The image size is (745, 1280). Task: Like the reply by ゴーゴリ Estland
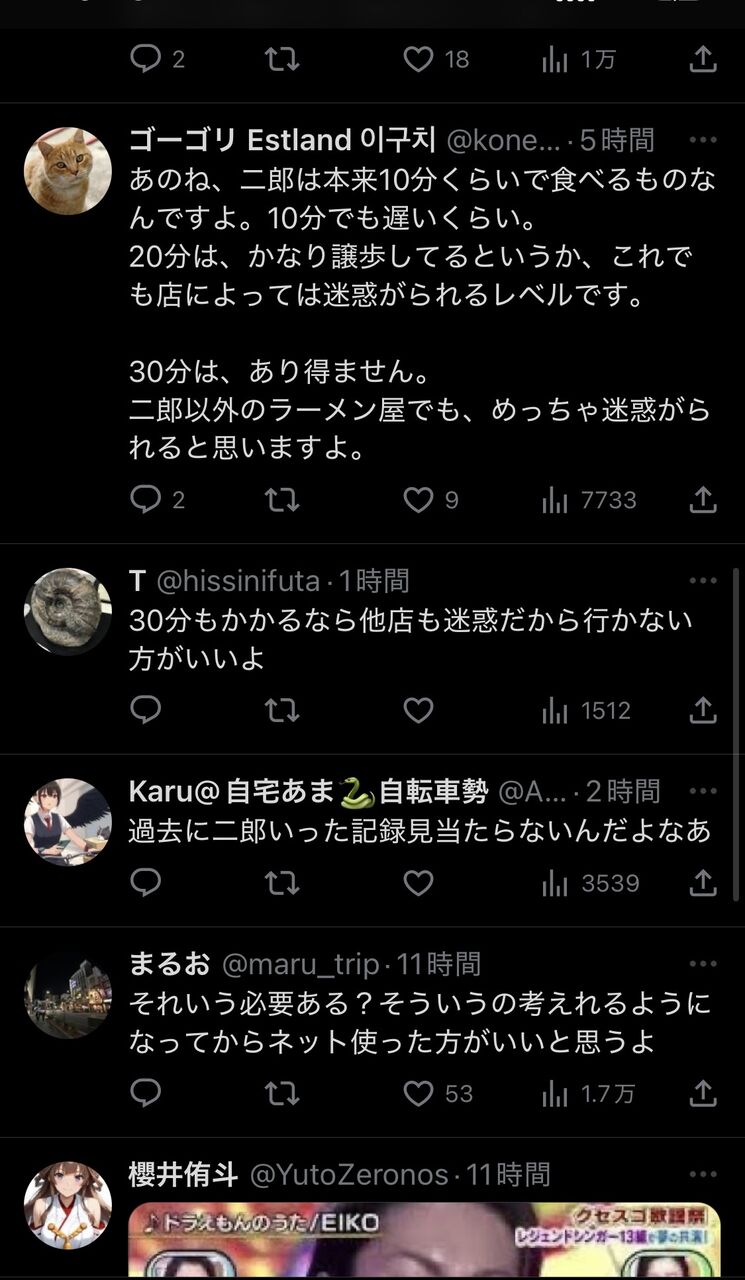coord(419,500)
